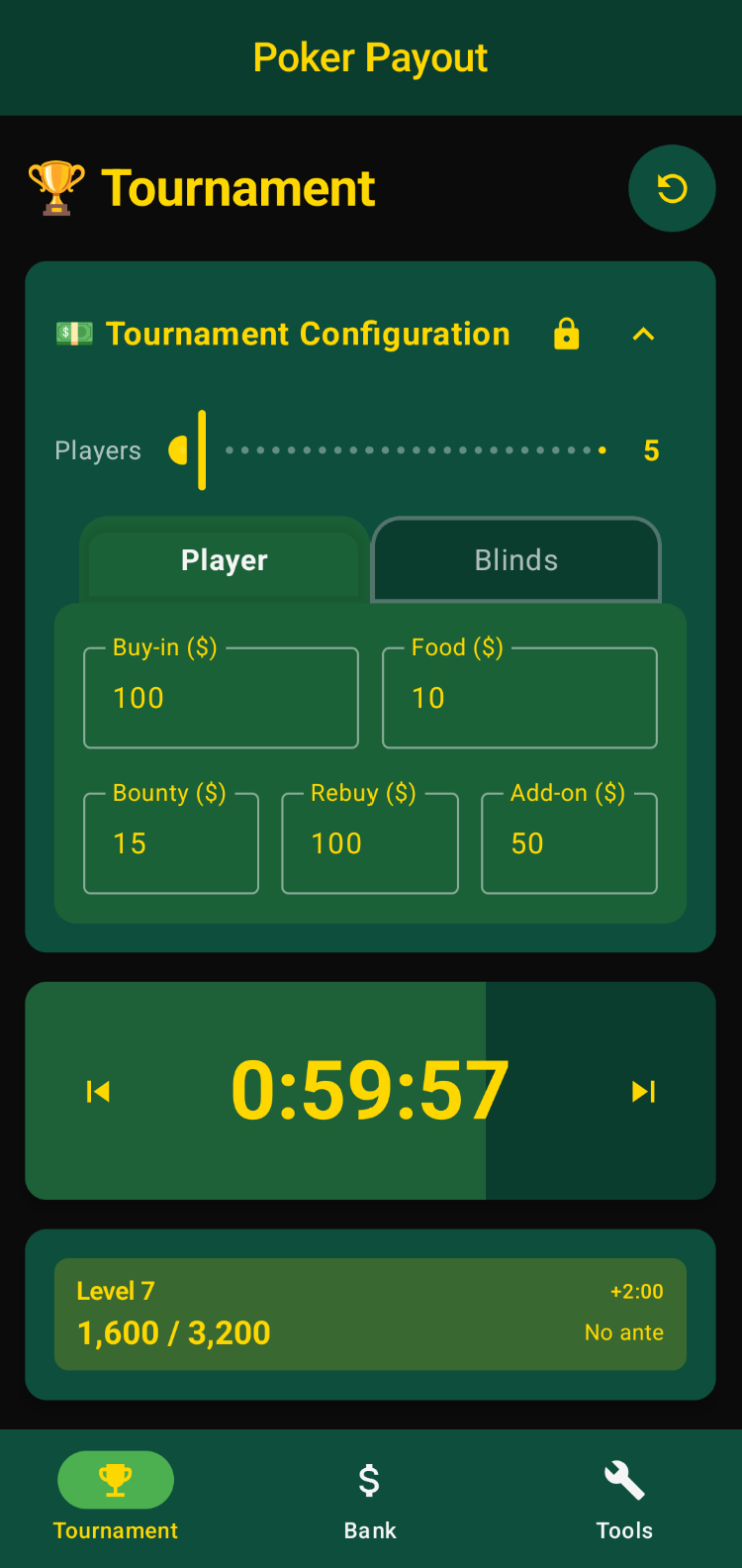
Task: Toggle the configuration lock icon
Action: (566, 334)
